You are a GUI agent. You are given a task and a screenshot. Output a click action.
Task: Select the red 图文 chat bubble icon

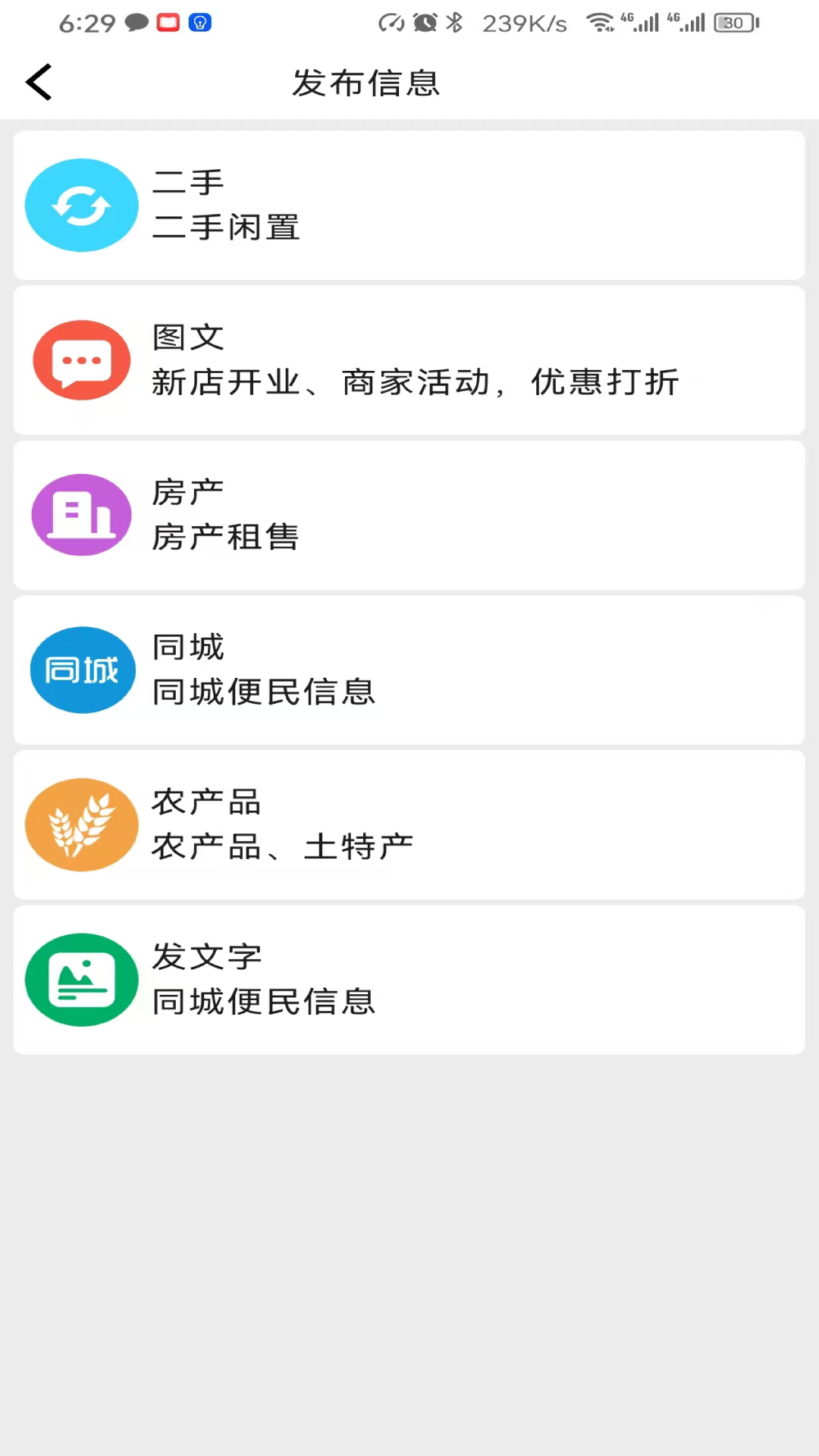[x=81, y=360]
